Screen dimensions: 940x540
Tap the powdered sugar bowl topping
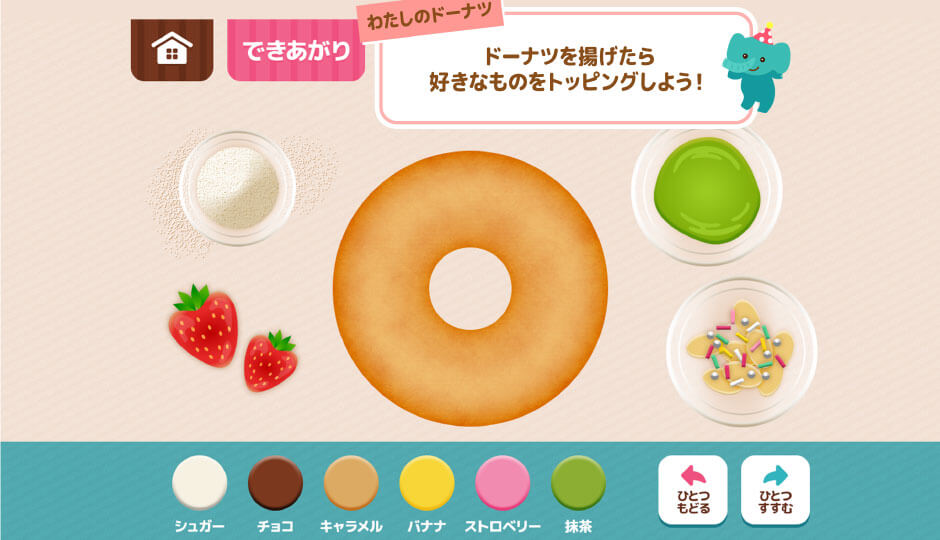pos(237,188)
